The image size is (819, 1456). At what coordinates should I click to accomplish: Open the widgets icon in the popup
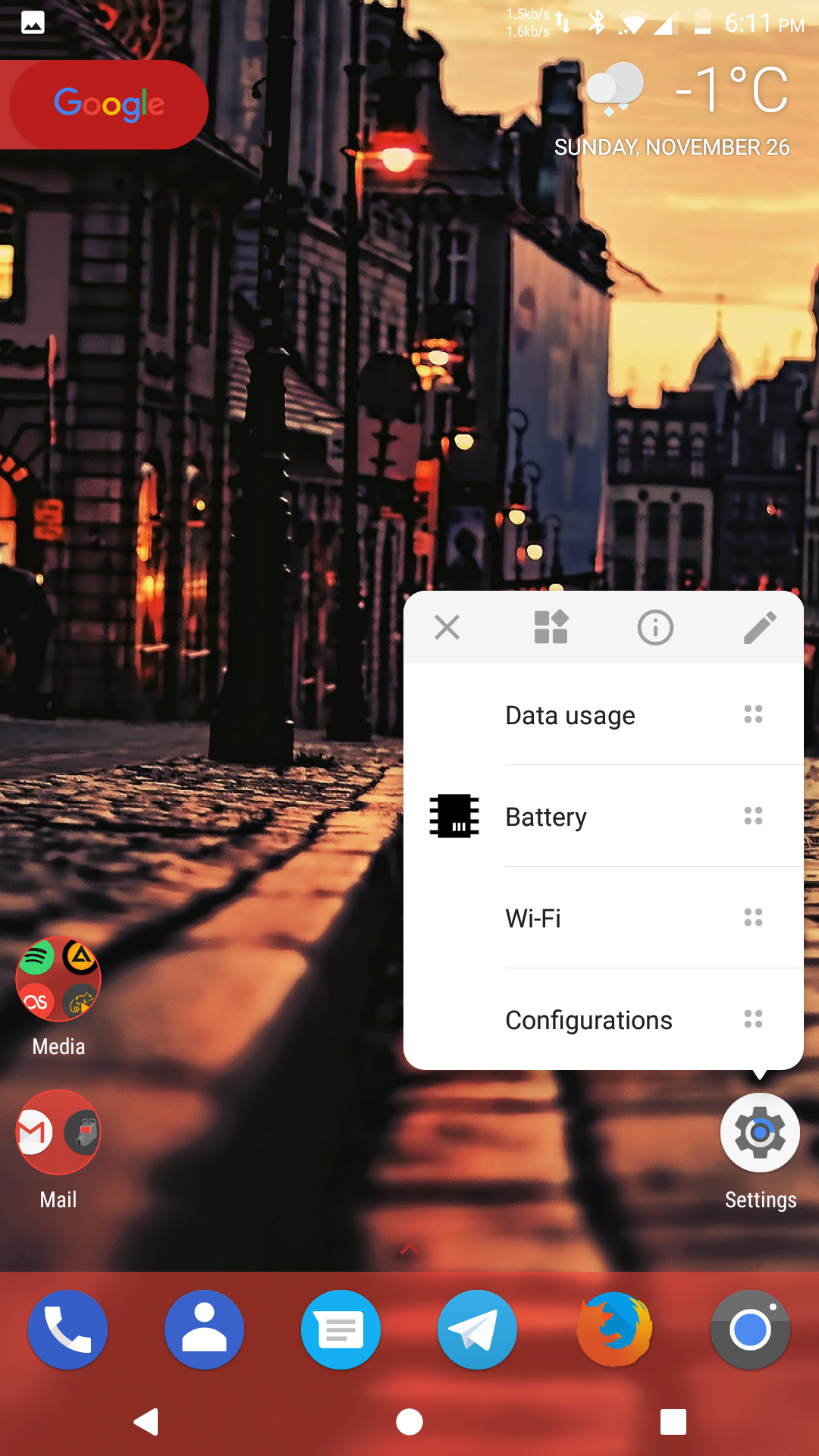pos(551,627)
